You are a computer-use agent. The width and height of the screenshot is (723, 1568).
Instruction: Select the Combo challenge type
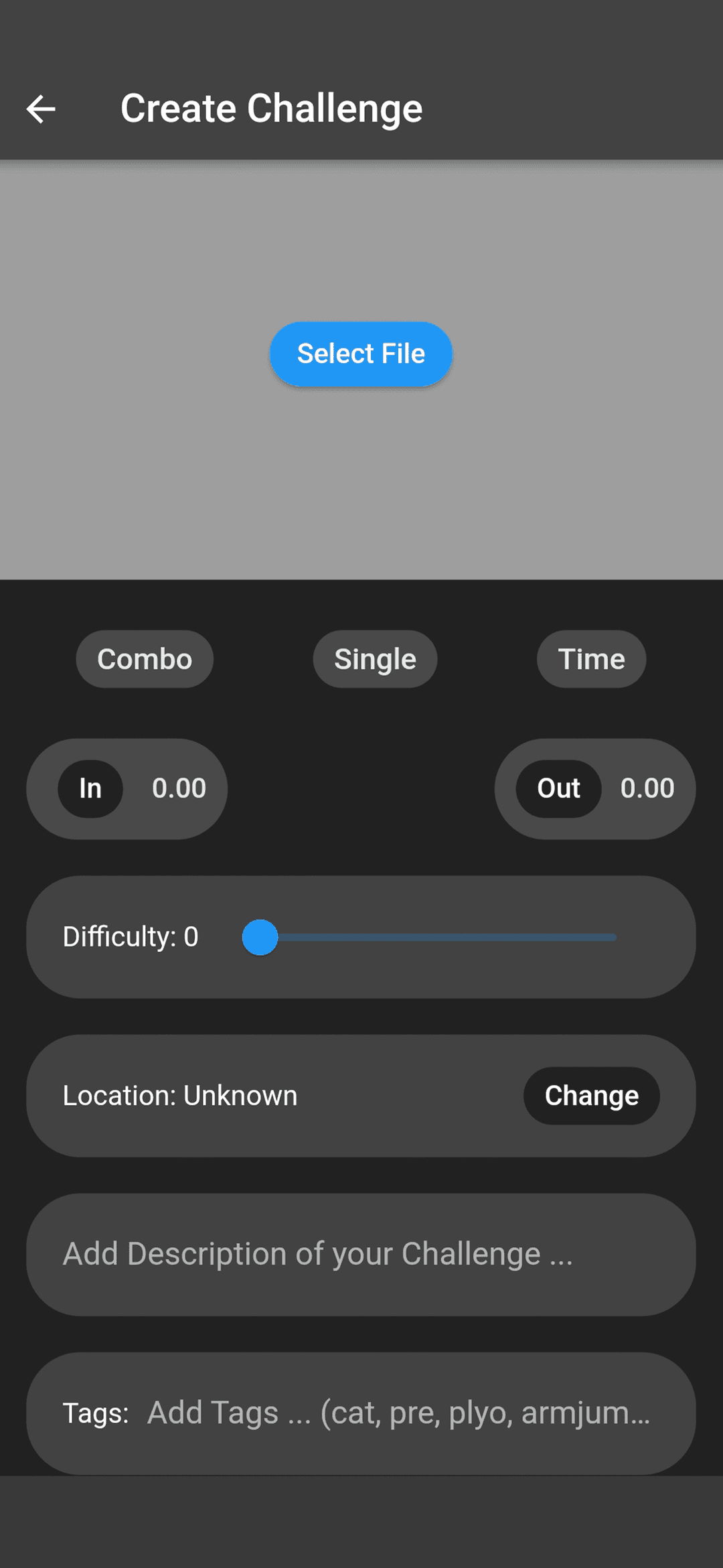point(145,659)
